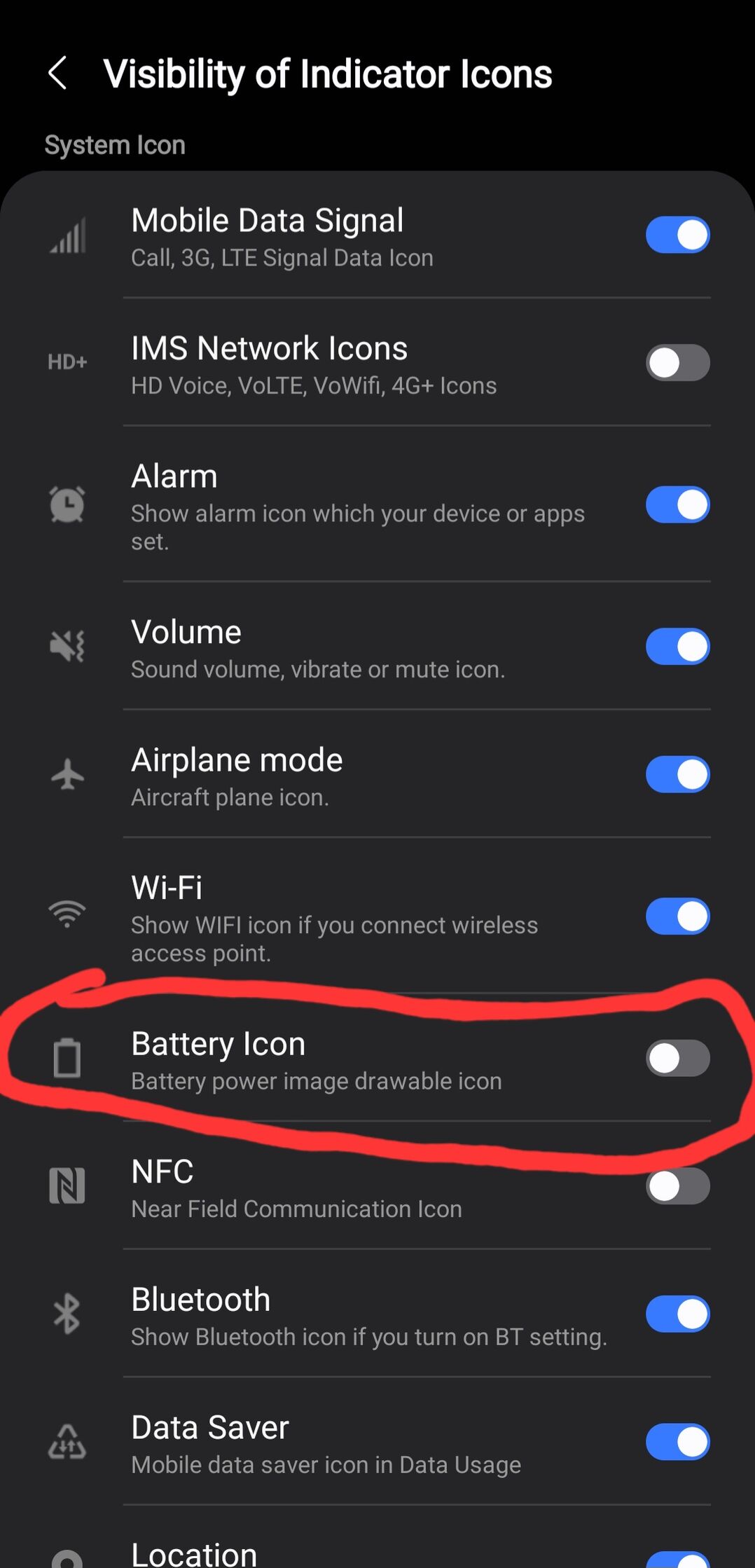The image size is (755, 1568).
Task: Toggle the Location indicator icon
Action: pos(677,1560)
